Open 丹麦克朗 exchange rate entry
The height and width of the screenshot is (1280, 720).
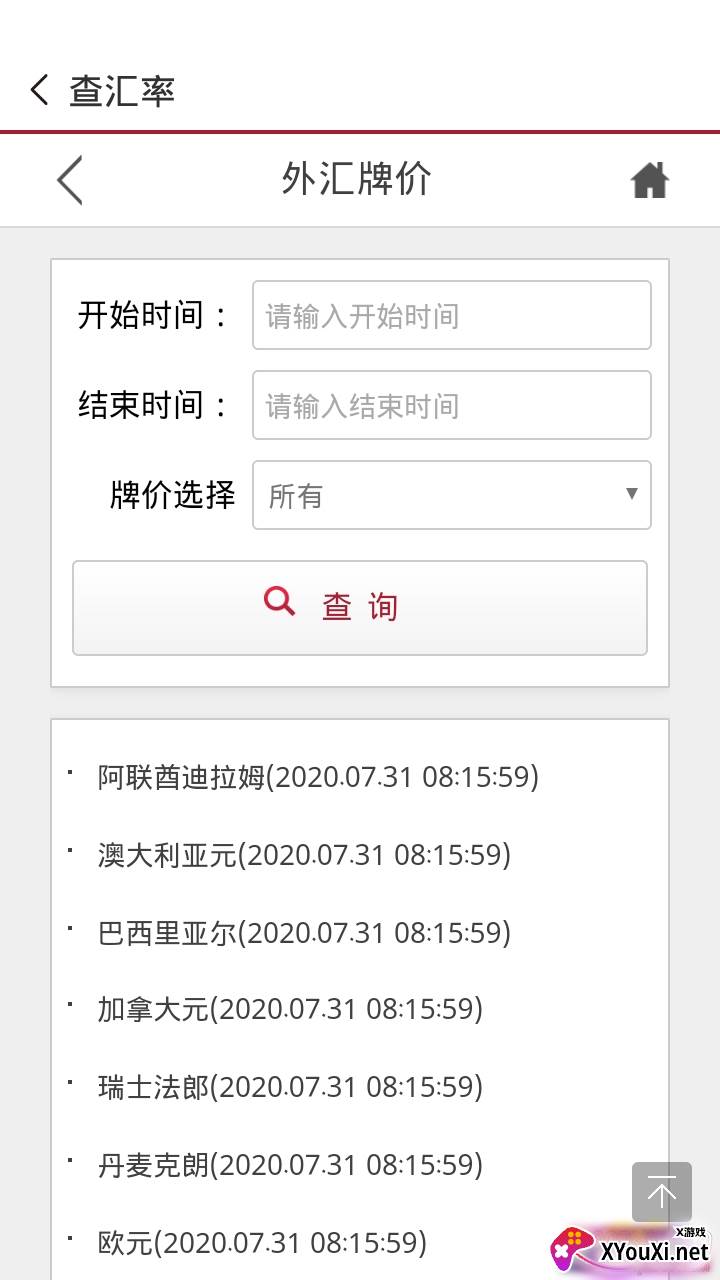pos(290,1165)
